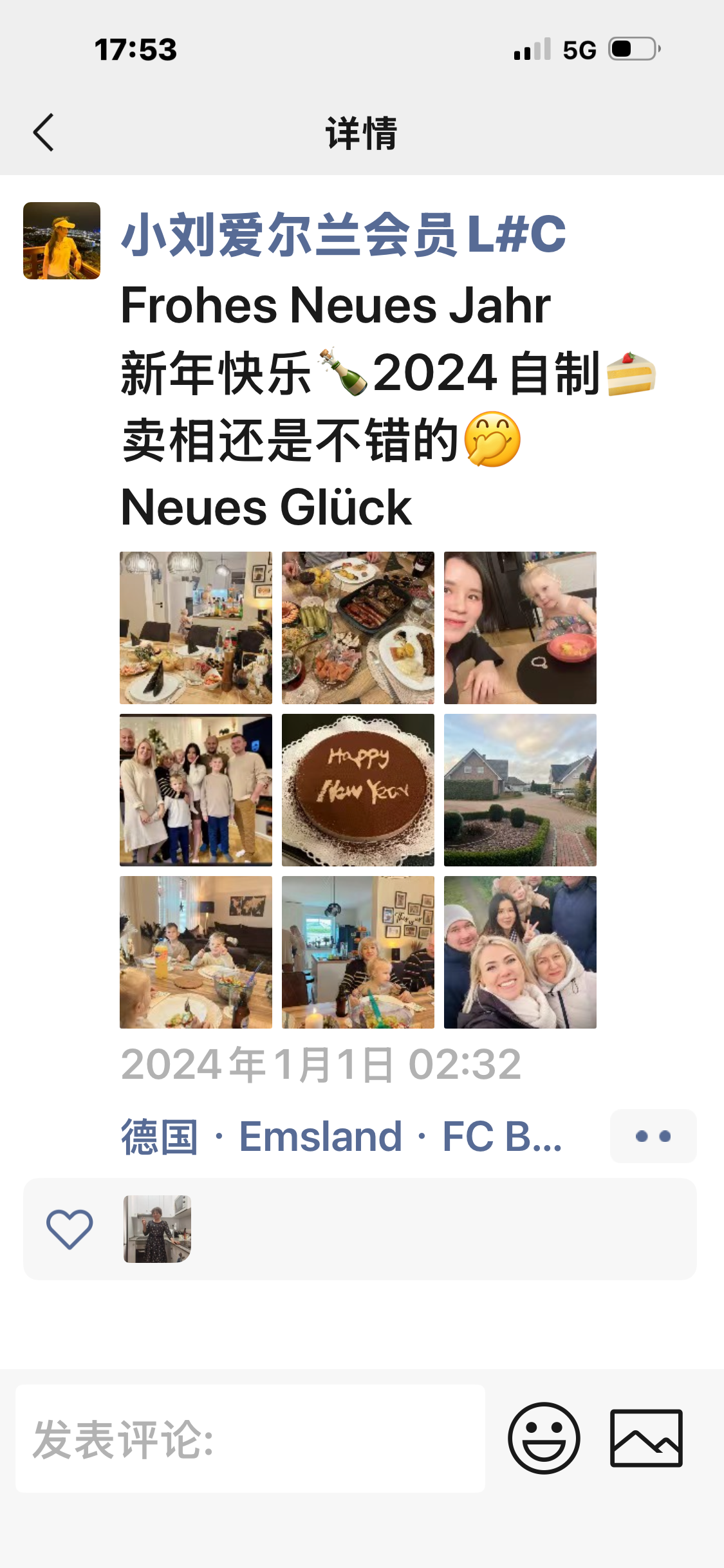Tap the 发表评论 comment field
Viewport: 724px width, 1568px height.
(x=250, y=1439)
